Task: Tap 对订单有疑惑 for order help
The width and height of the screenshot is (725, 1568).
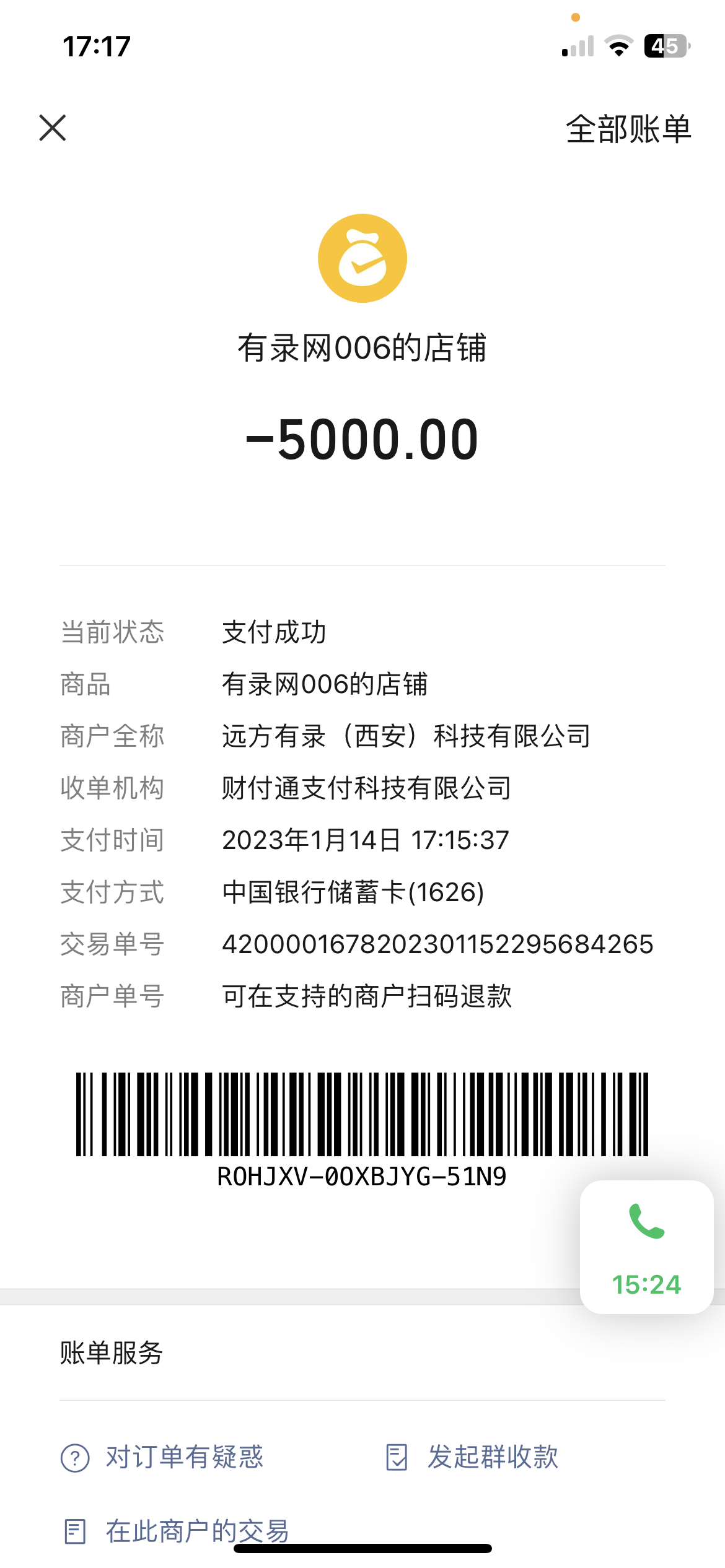Action: point(163,1457)
